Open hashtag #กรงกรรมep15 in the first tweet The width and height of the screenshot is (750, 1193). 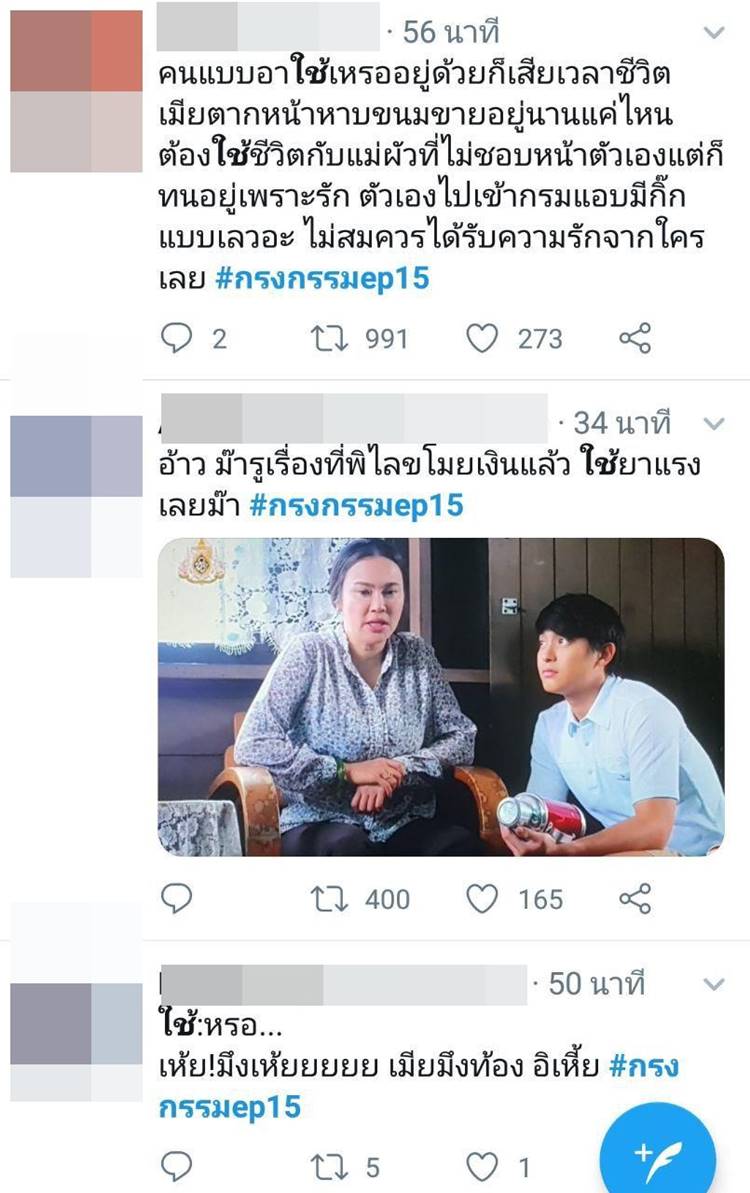click(x=322, y=277)
